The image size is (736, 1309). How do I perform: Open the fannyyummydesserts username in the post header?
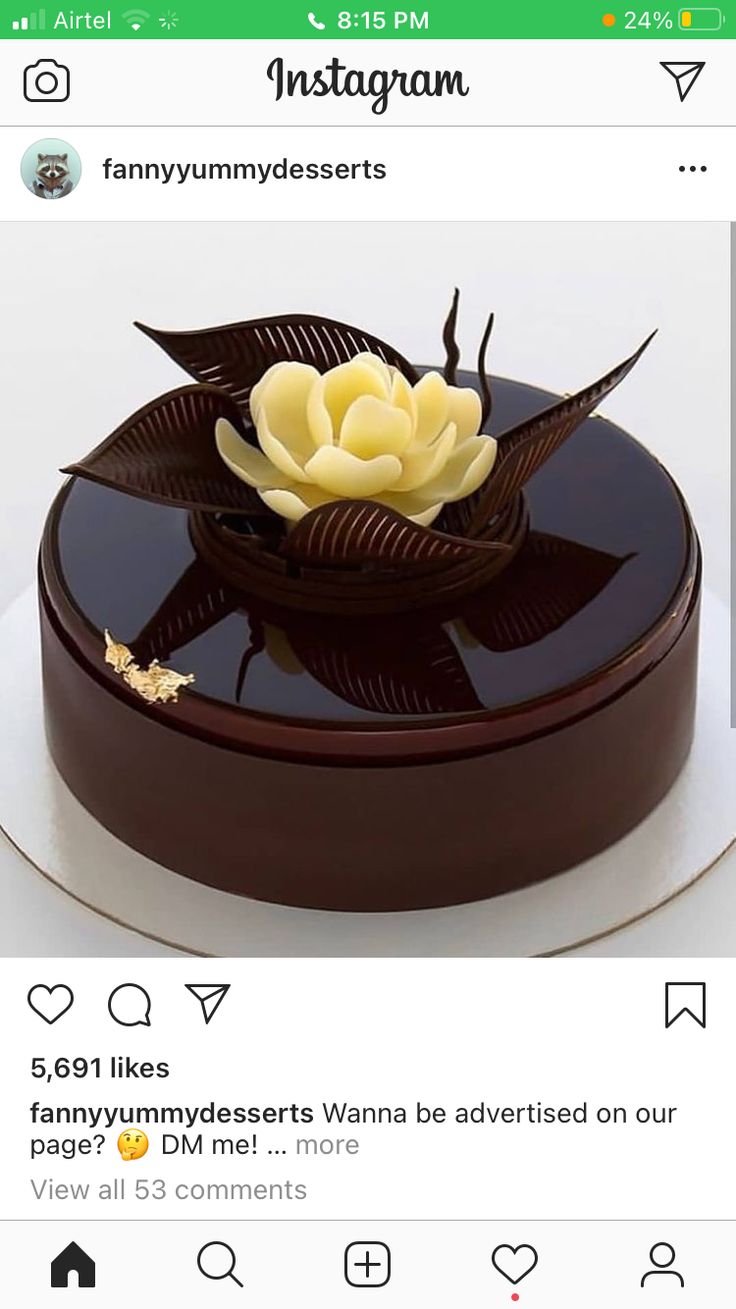pos(244,169)
